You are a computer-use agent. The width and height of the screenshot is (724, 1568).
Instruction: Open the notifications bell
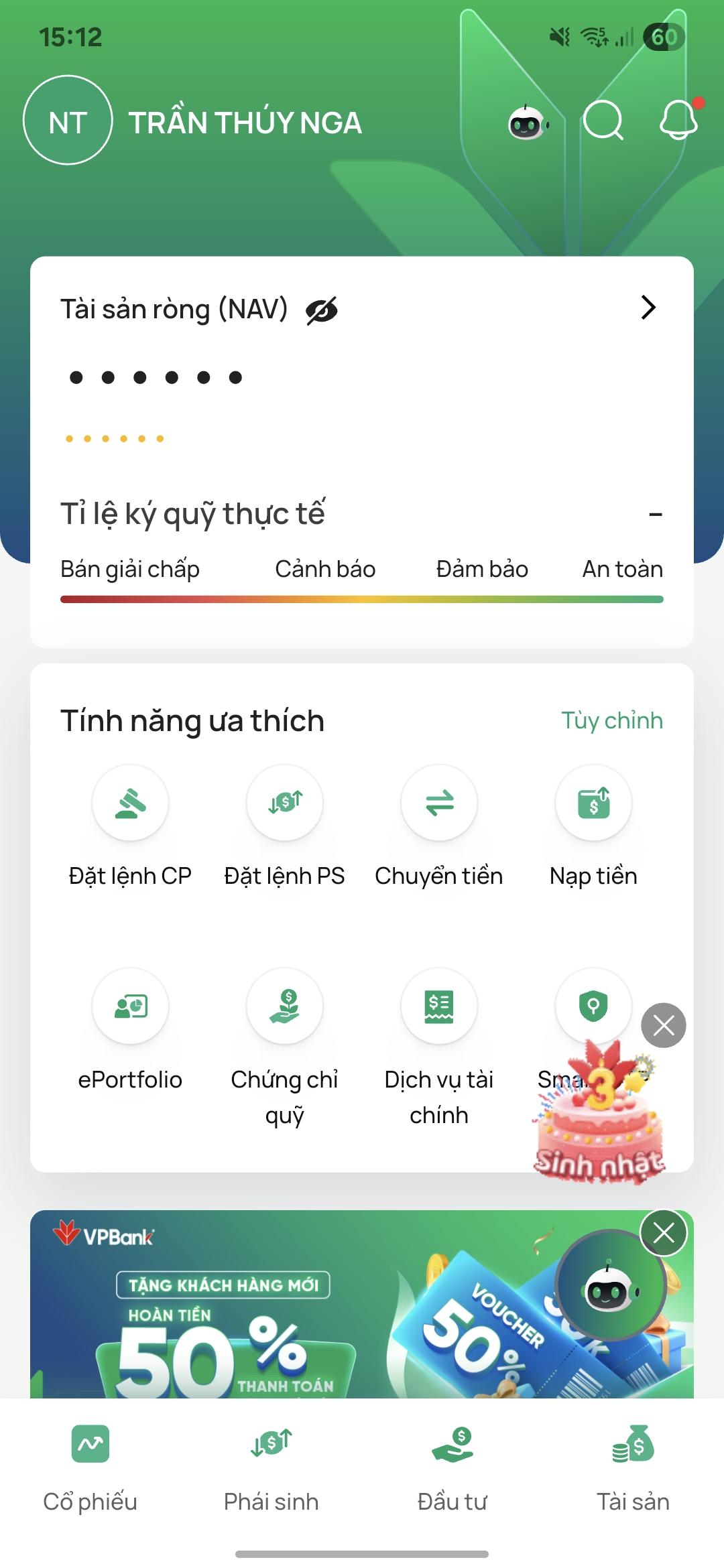(678, 121)
